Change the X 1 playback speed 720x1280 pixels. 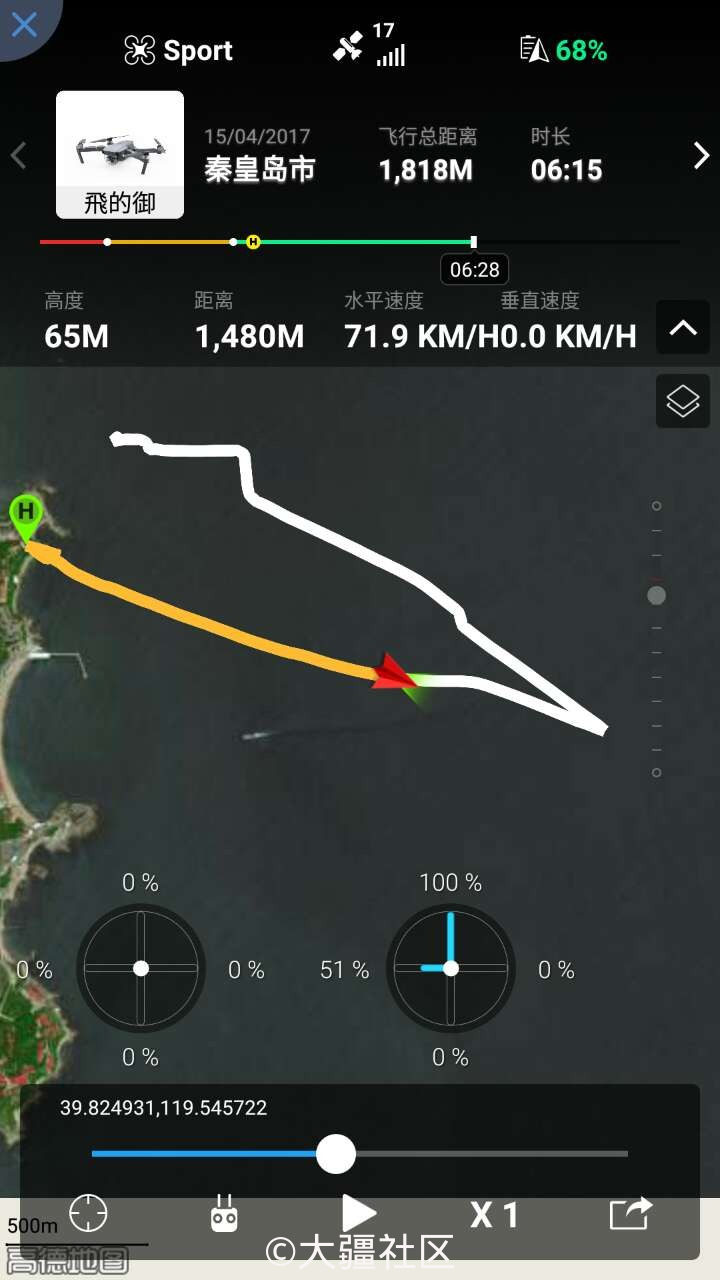pos(494,1215)
